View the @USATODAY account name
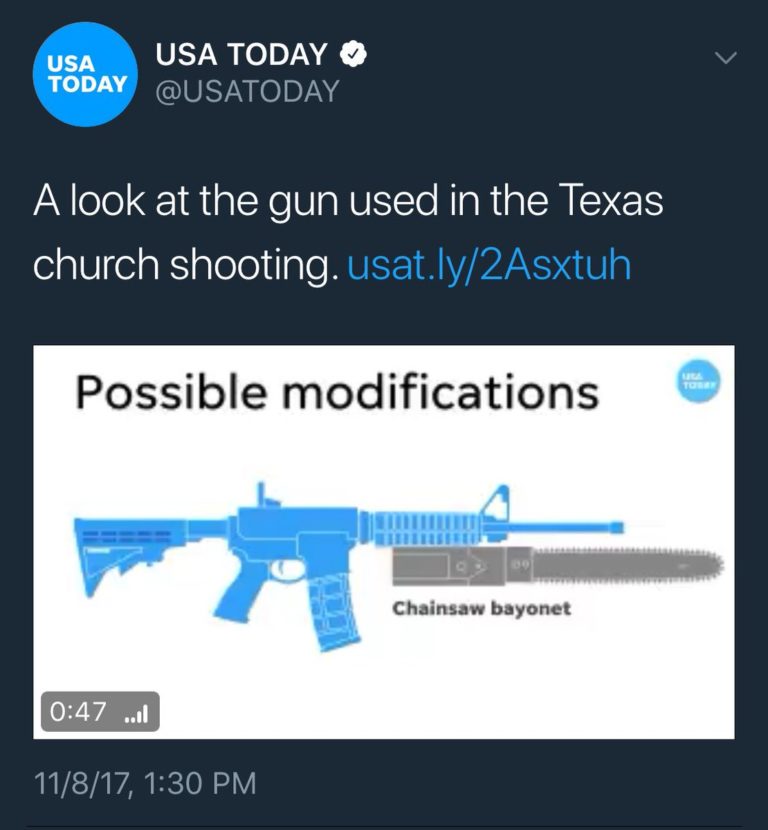Image resolution: width=768 pixels, height=830 pixels. tap(247, 92)
